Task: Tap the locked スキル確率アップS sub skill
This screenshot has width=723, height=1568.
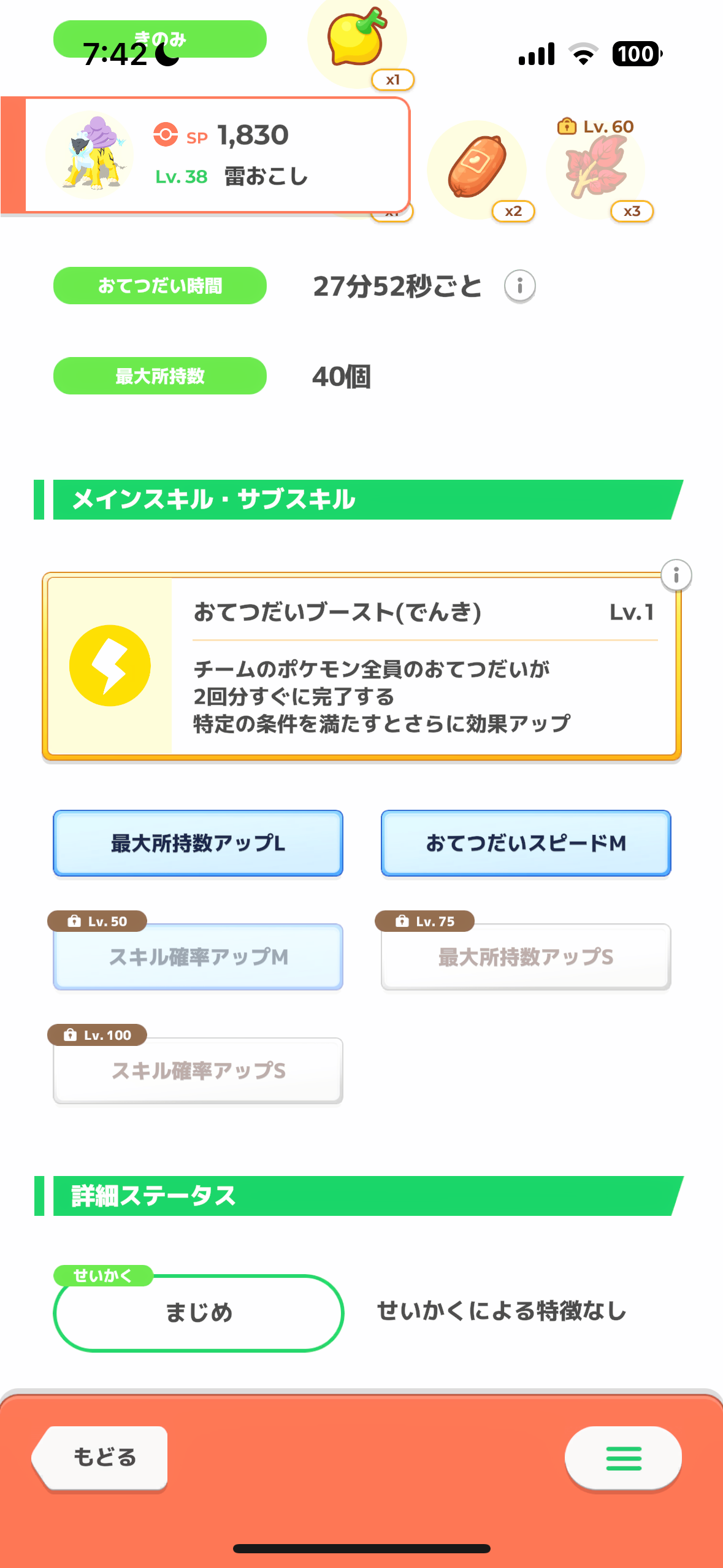Action: pos(198,1070)
